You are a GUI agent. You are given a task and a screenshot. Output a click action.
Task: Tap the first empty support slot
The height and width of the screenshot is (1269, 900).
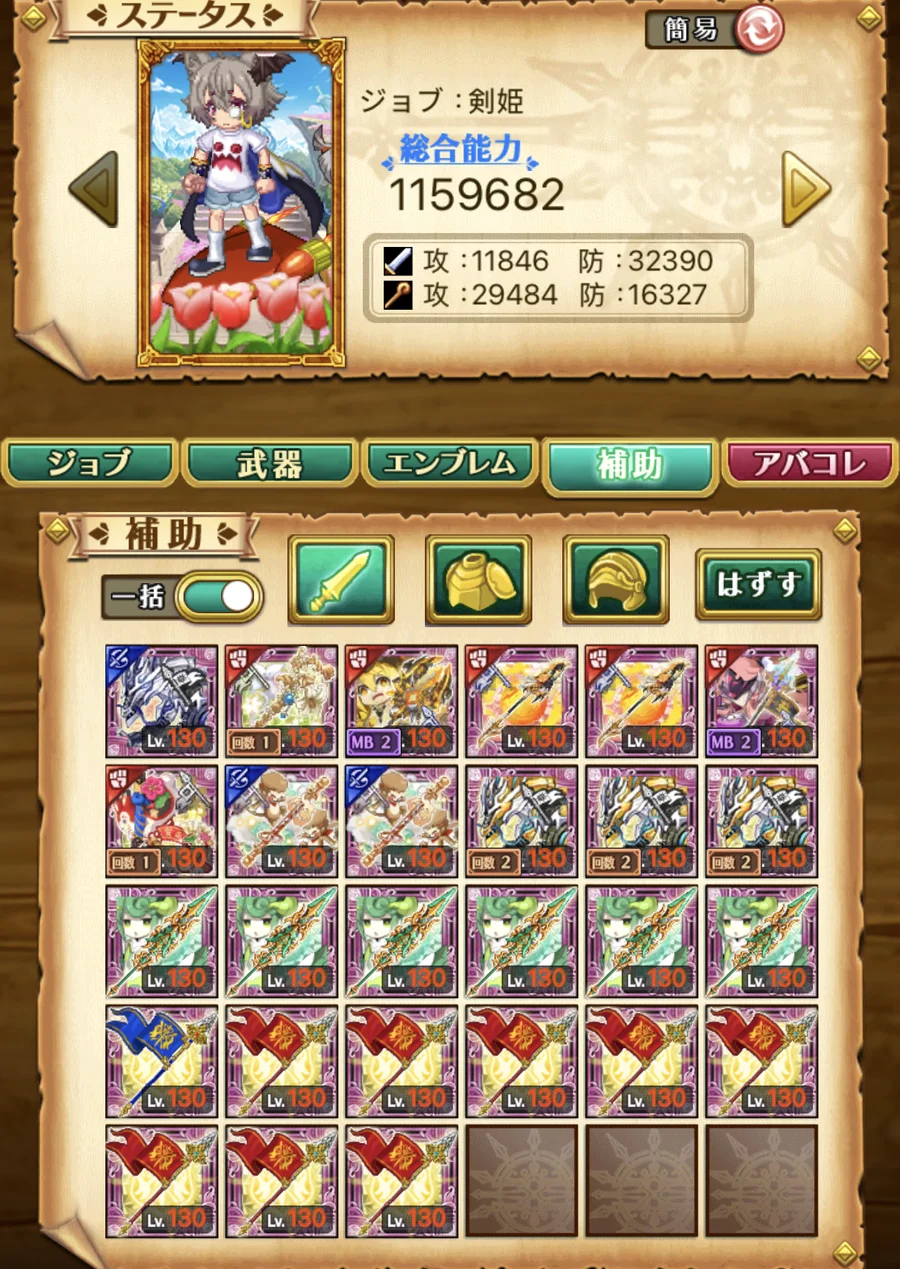(x=521, y=1181)
